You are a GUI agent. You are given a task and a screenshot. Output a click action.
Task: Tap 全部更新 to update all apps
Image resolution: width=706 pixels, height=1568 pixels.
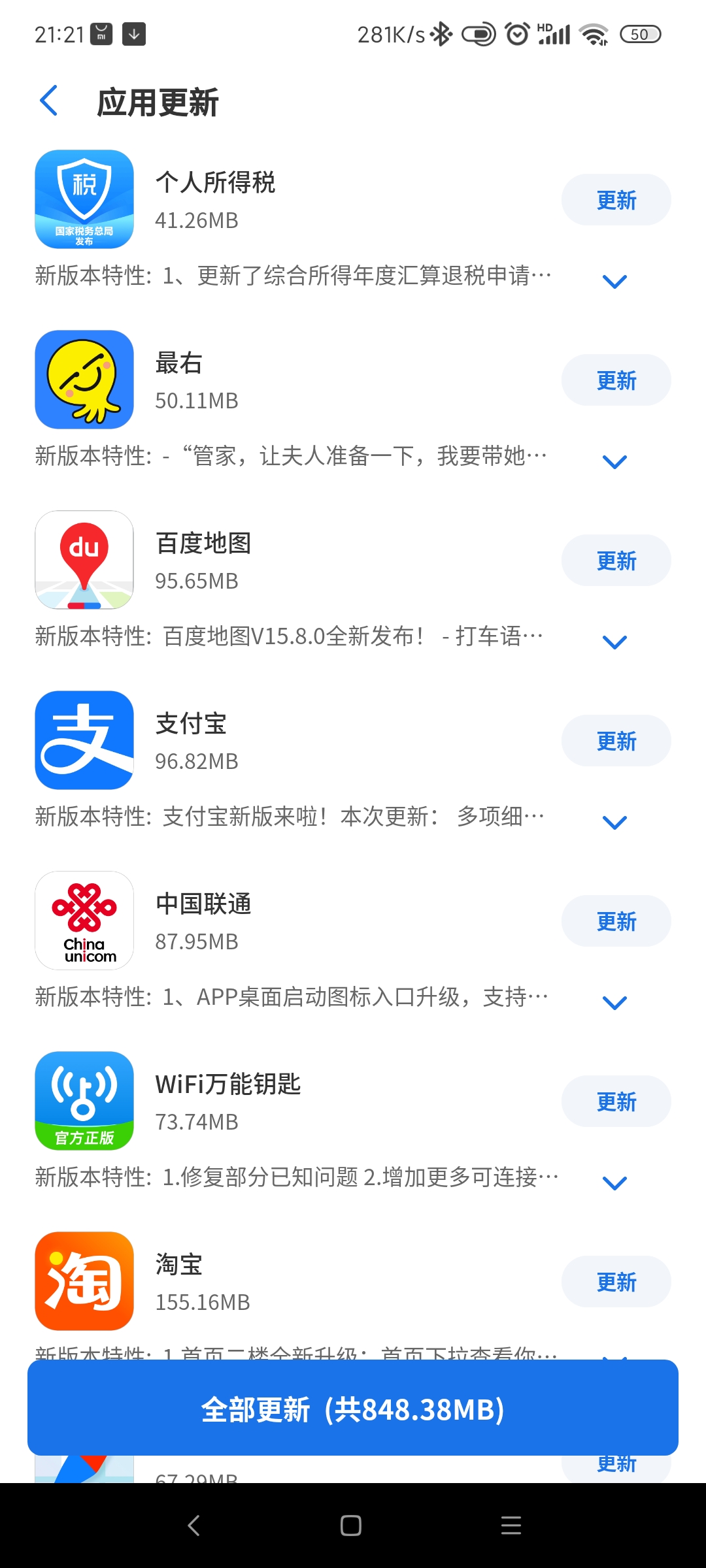353,1409
